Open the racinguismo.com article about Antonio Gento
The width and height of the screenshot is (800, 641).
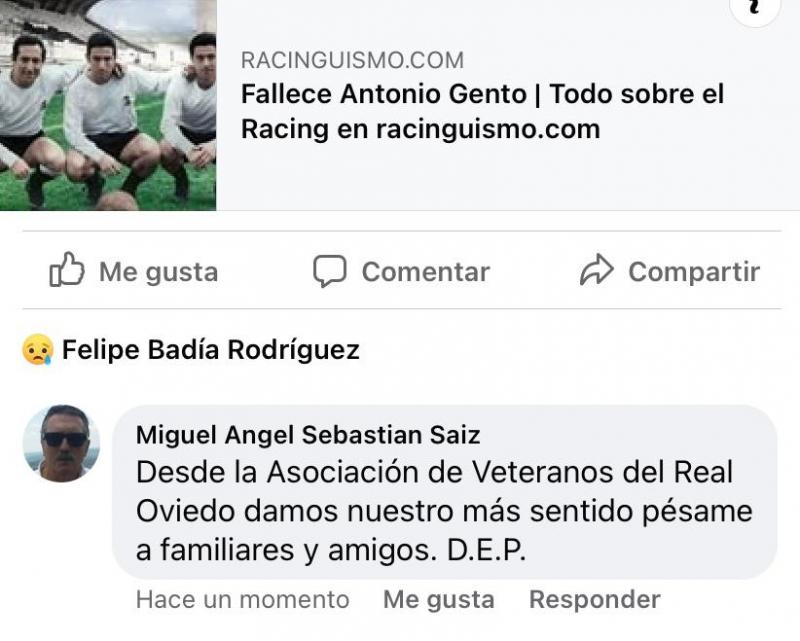tap(482, 111)
